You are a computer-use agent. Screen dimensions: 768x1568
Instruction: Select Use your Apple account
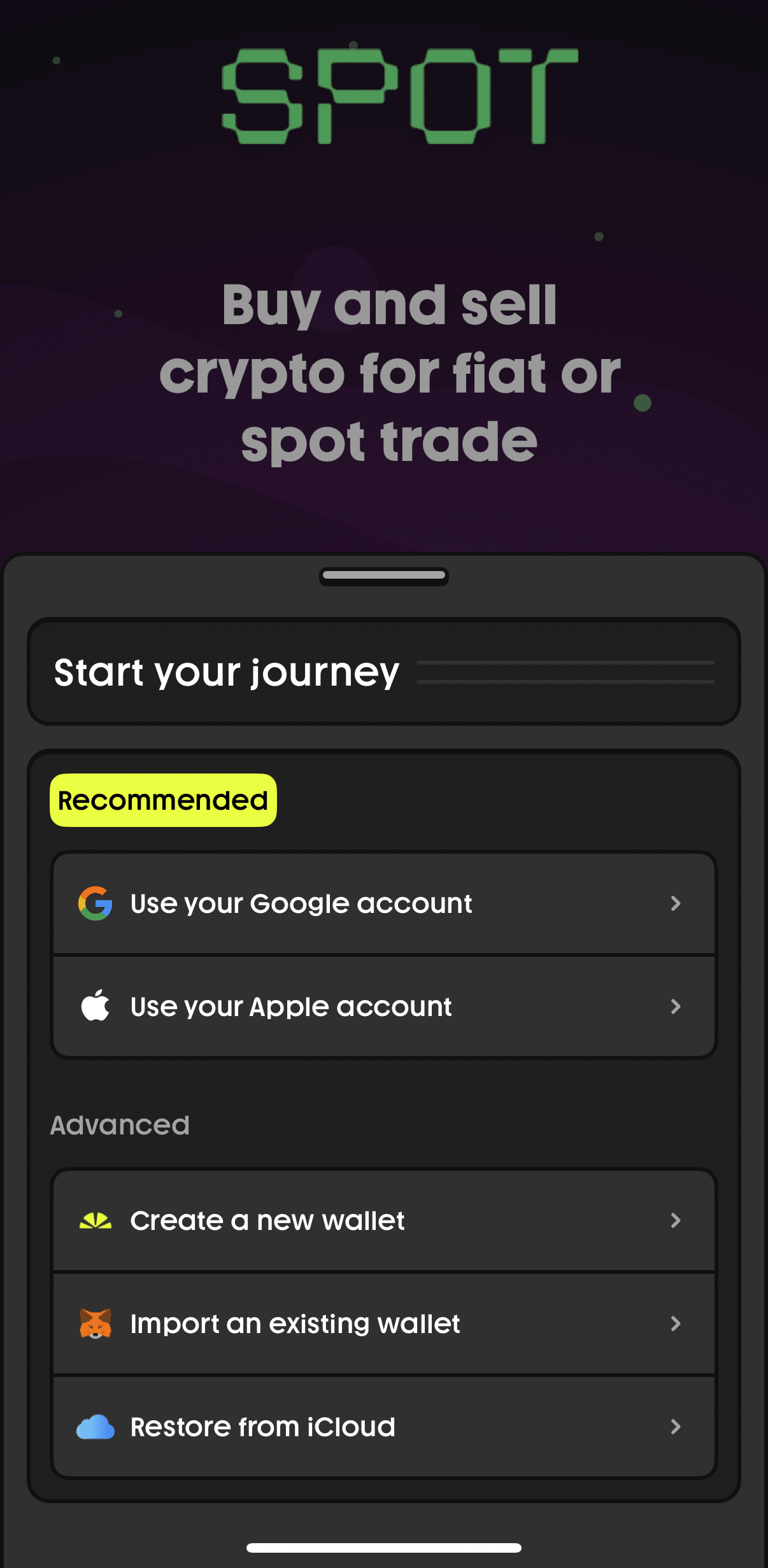click(x=383, y=1006)
